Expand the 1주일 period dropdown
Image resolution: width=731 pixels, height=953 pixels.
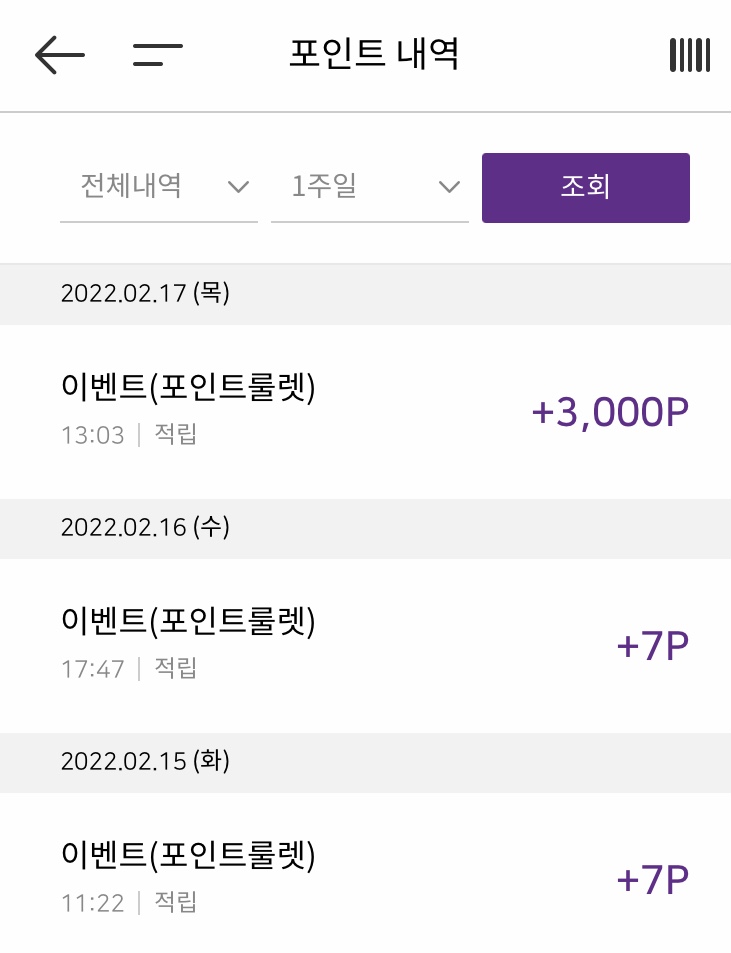pyautogui.click(x=370, y=187)
